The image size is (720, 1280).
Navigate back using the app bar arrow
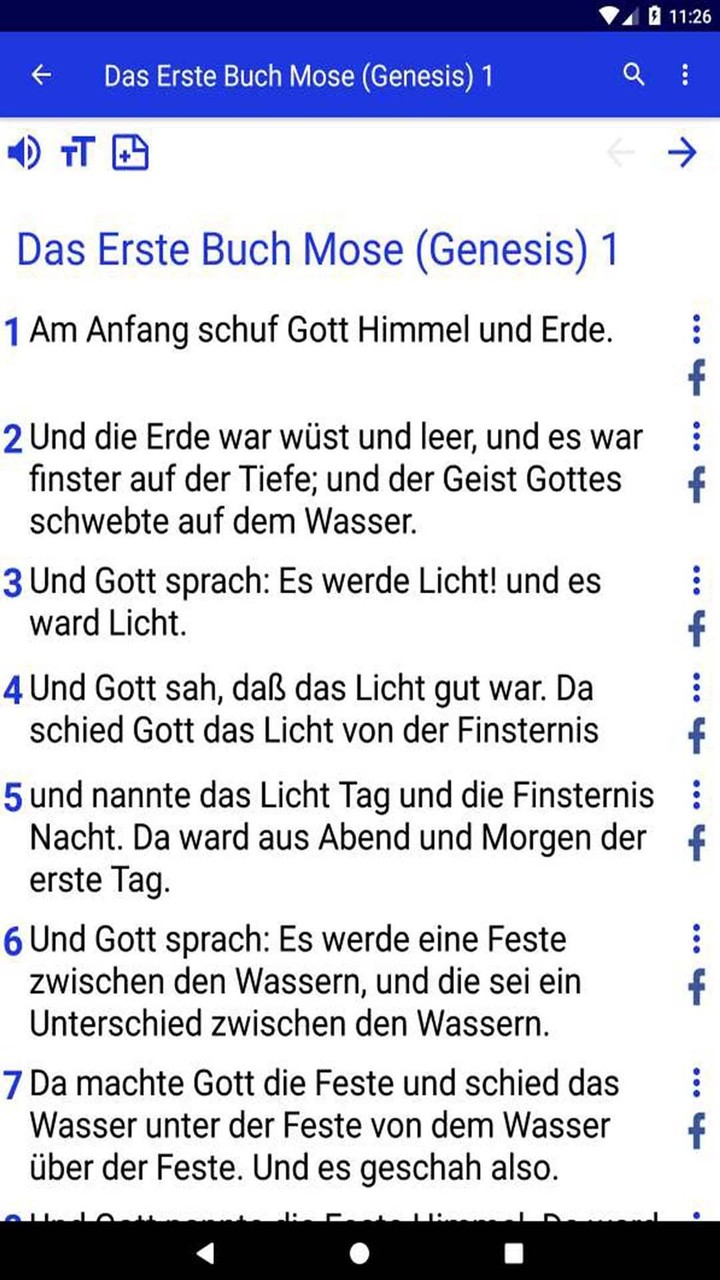(x=41, y=75)
